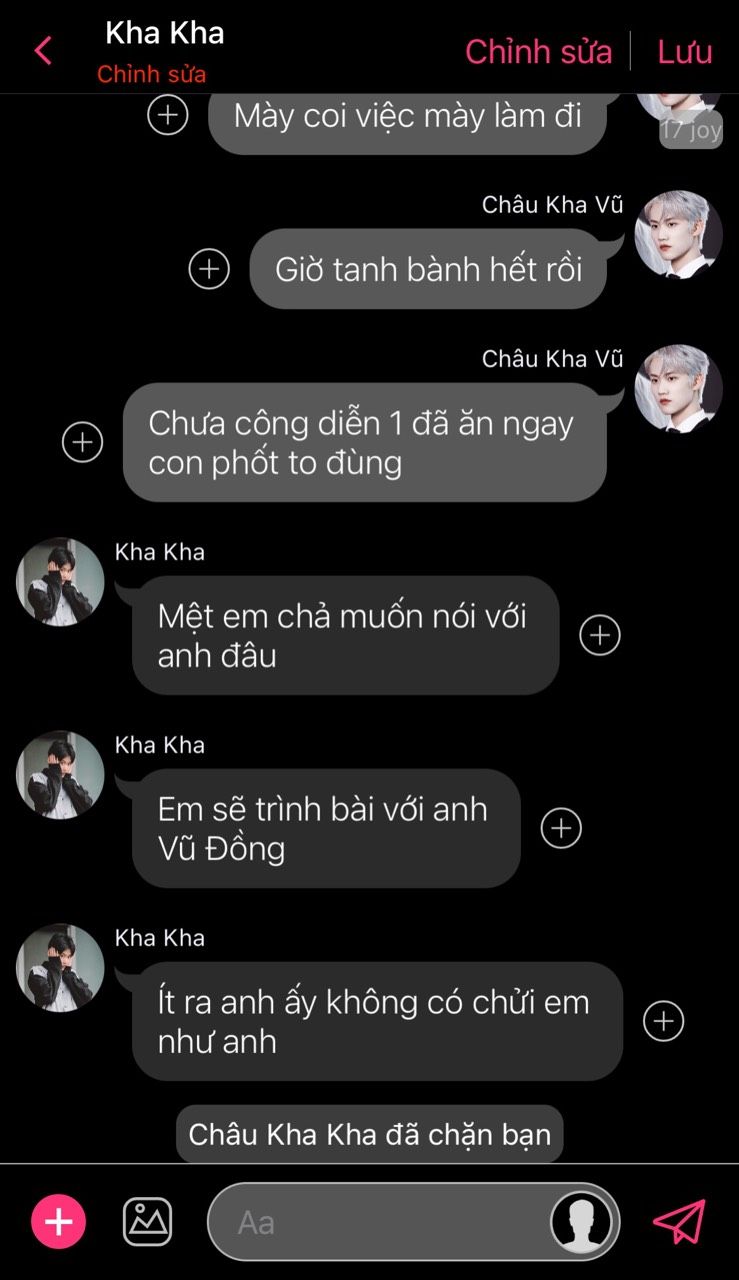The width and height of the screenshot is (739, 1280).
Task: Tap plus icon beside "Em sẽ trình bài" message
Action: [x=561, y=828]
